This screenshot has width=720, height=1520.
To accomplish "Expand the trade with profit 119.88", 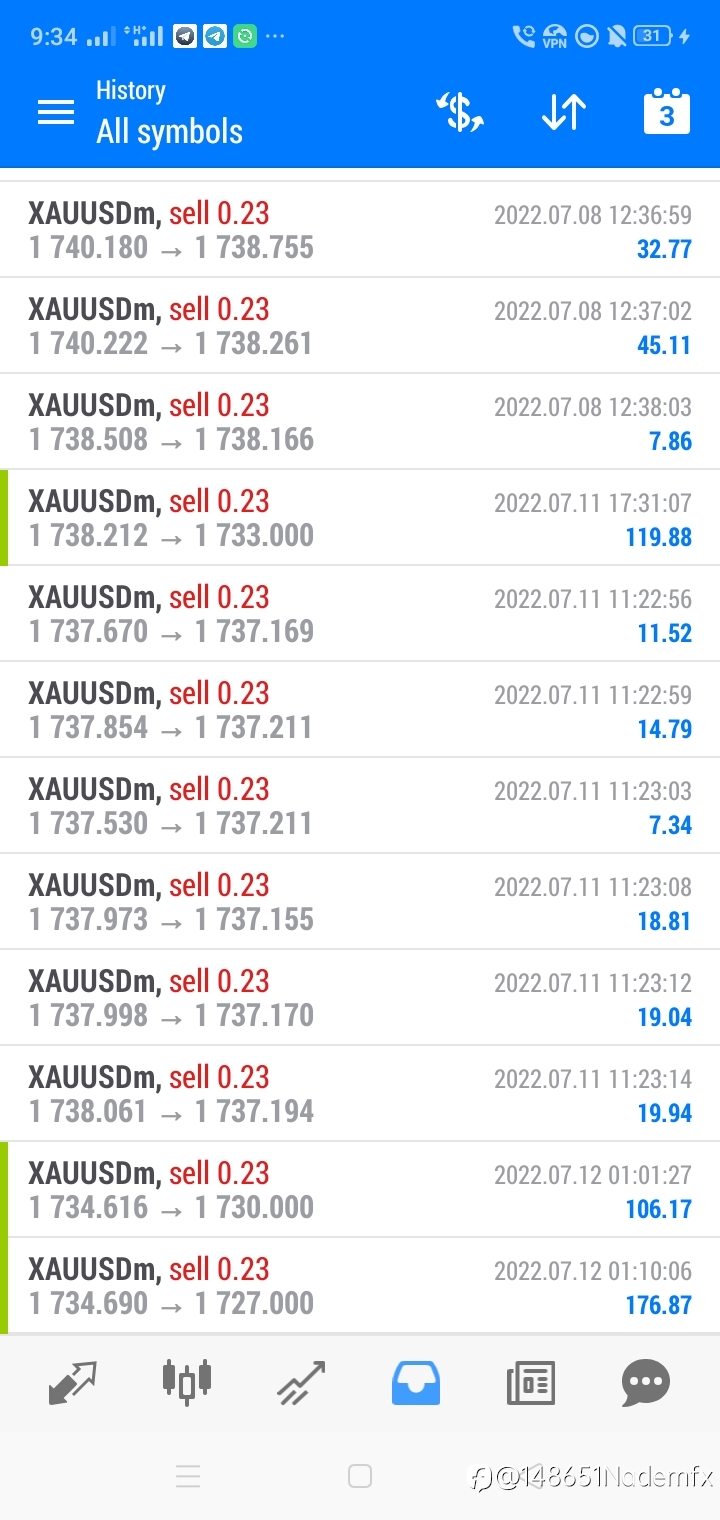I will point(360,518).
